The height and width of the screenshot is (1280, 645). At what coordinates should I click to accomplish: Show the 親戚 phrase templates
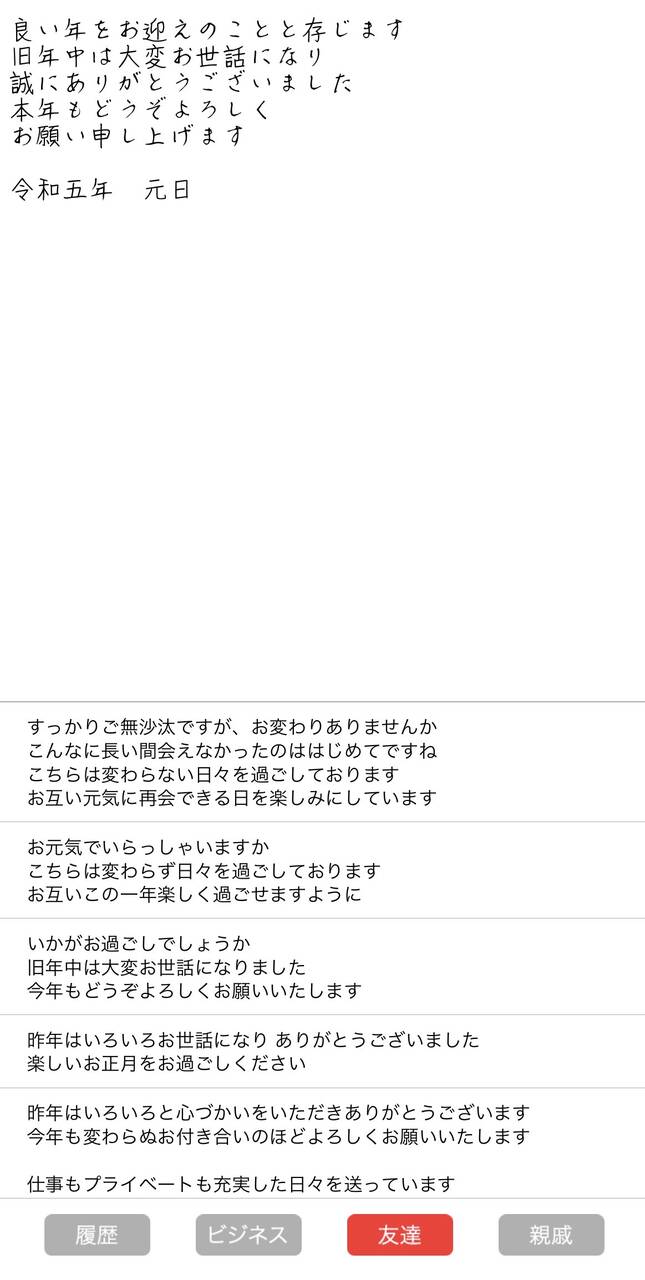pyautogui.click(x=551, y=1235)
